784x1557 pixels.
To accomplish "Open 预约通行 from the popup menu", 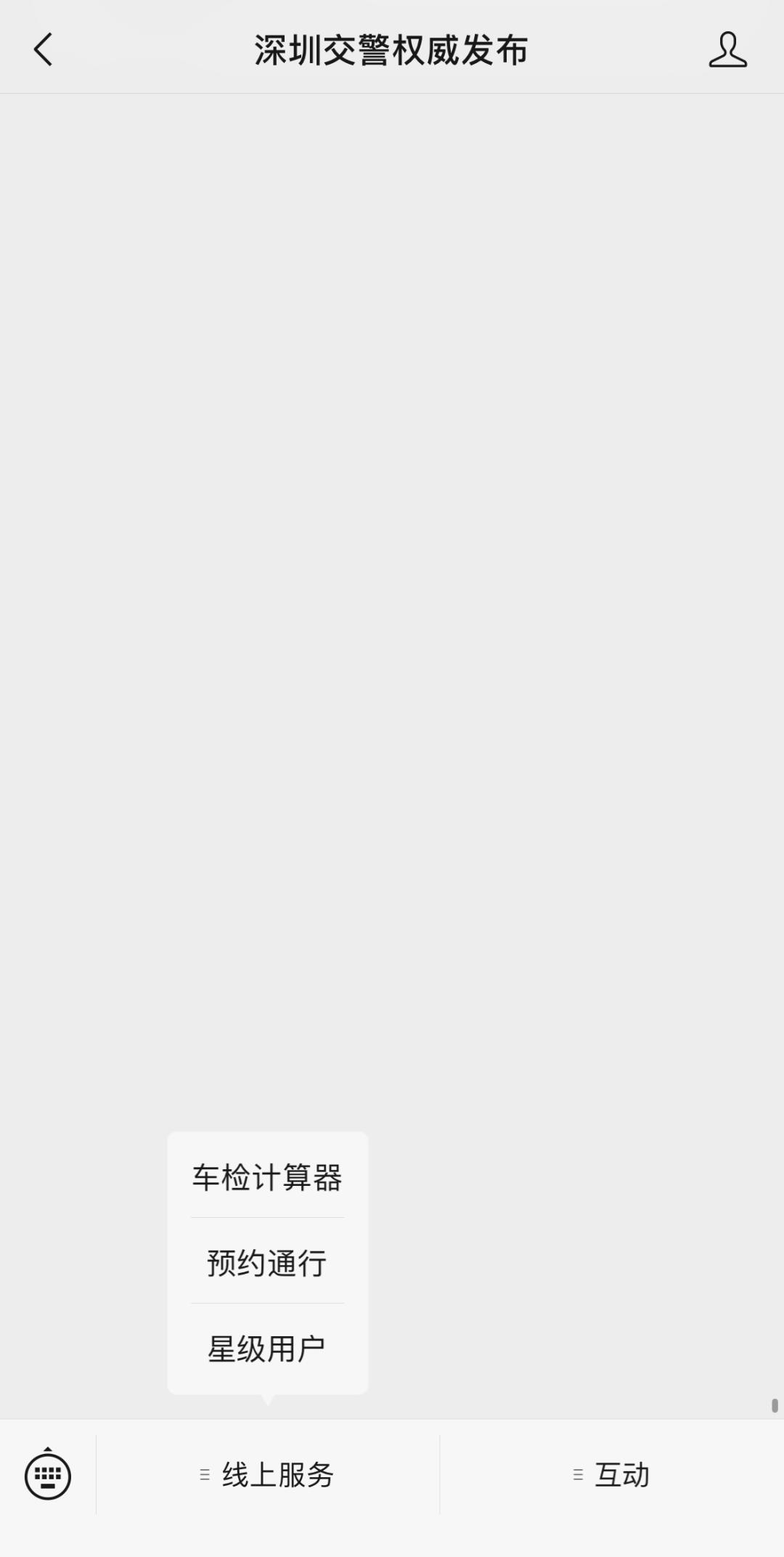I will point(267,1262).
